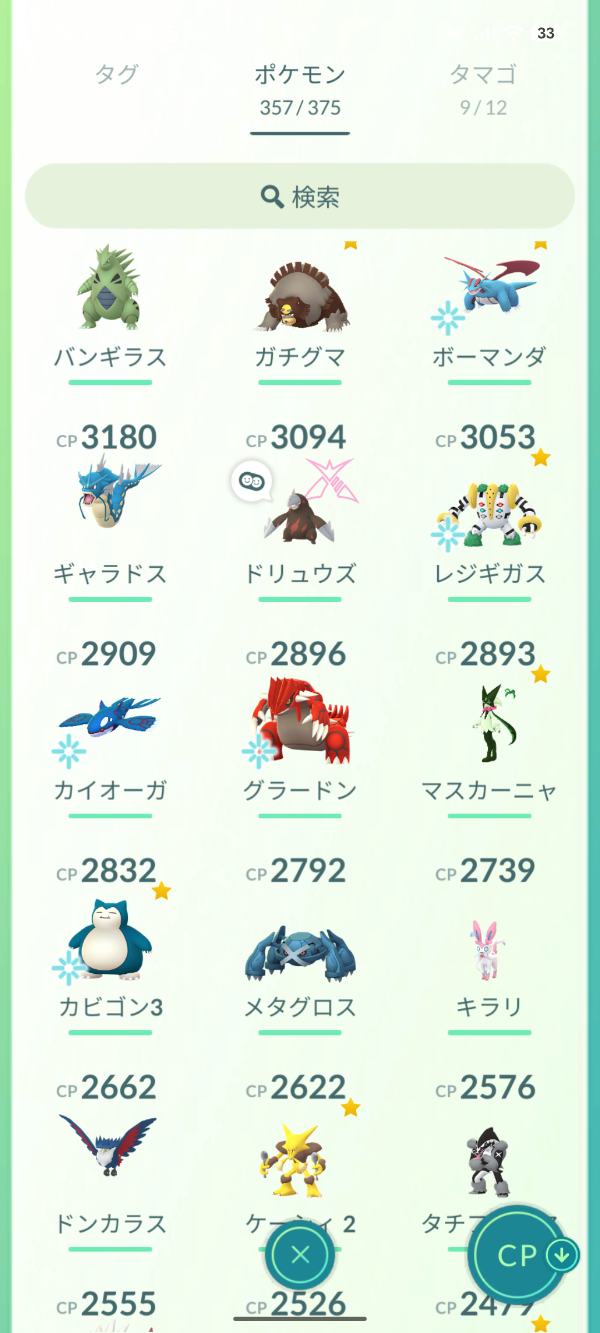The width and height of the screenshot is (600, 1333).
Task: Open the 検索 search box
Action: [x=300, y=197]
